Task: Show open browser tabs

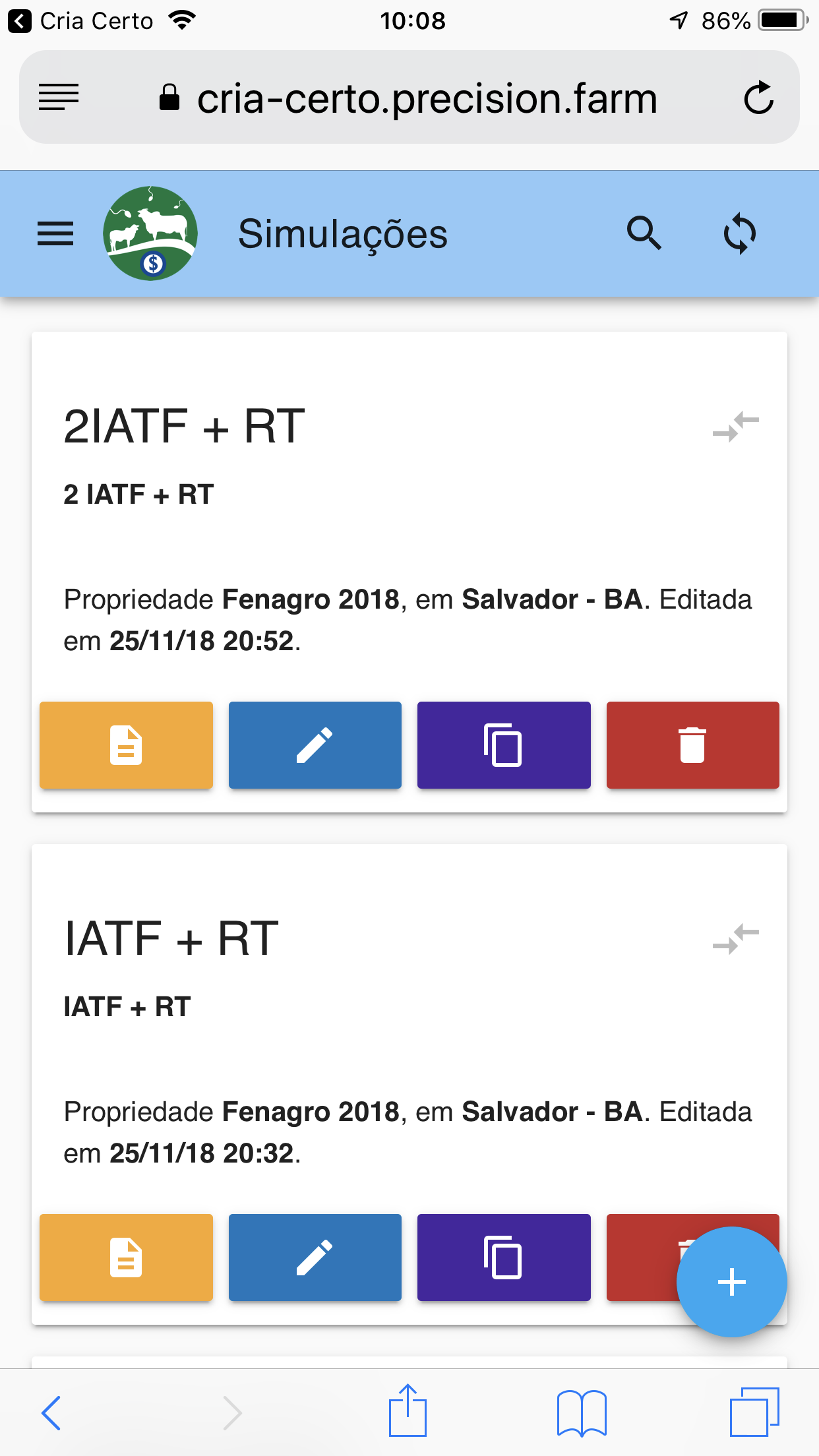Action: tap(754, 1412)
